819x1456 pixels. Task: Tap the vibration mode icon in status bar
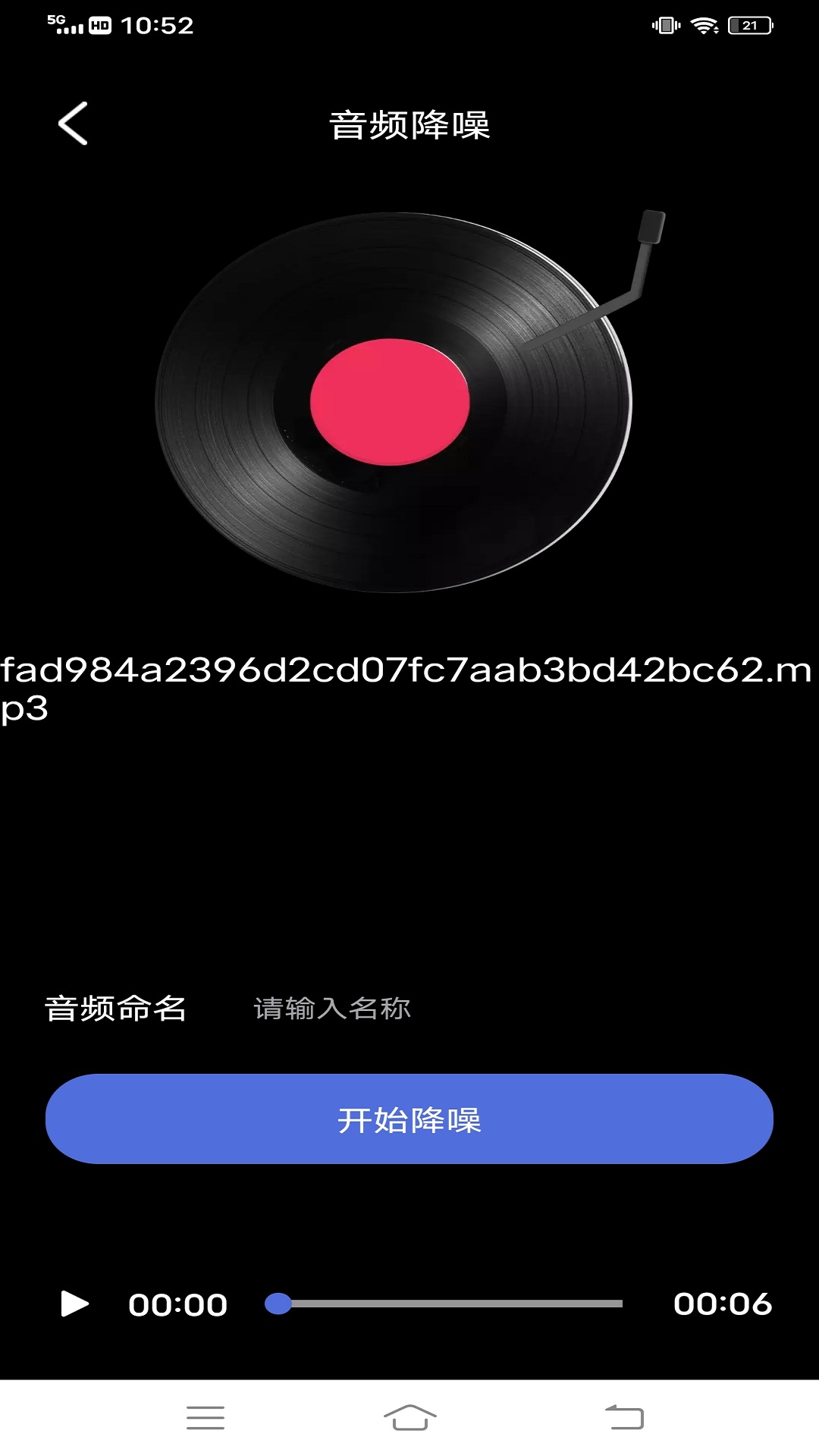click(x=664, y=24)
